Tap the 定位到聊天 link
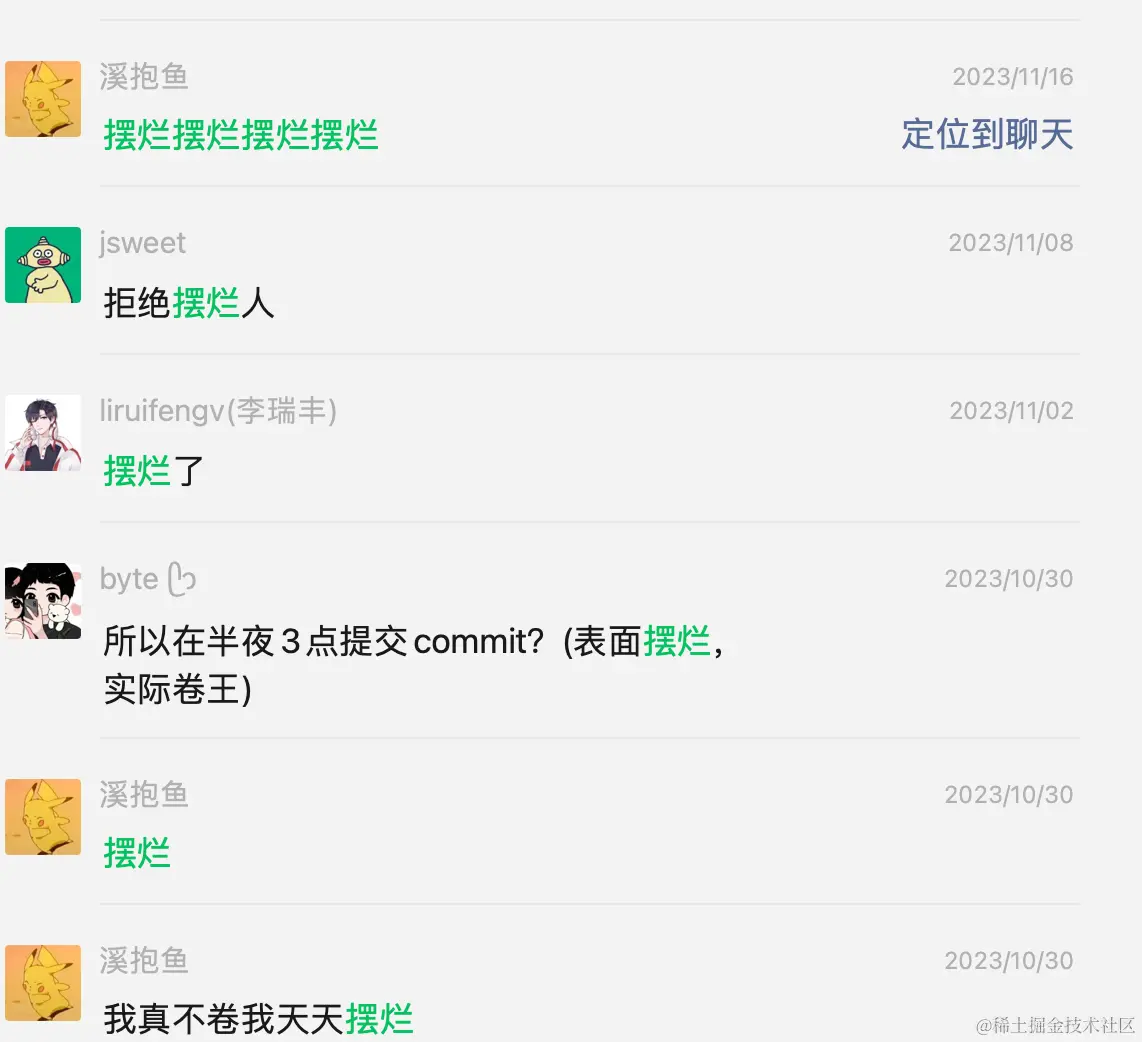 coord(986,134)
